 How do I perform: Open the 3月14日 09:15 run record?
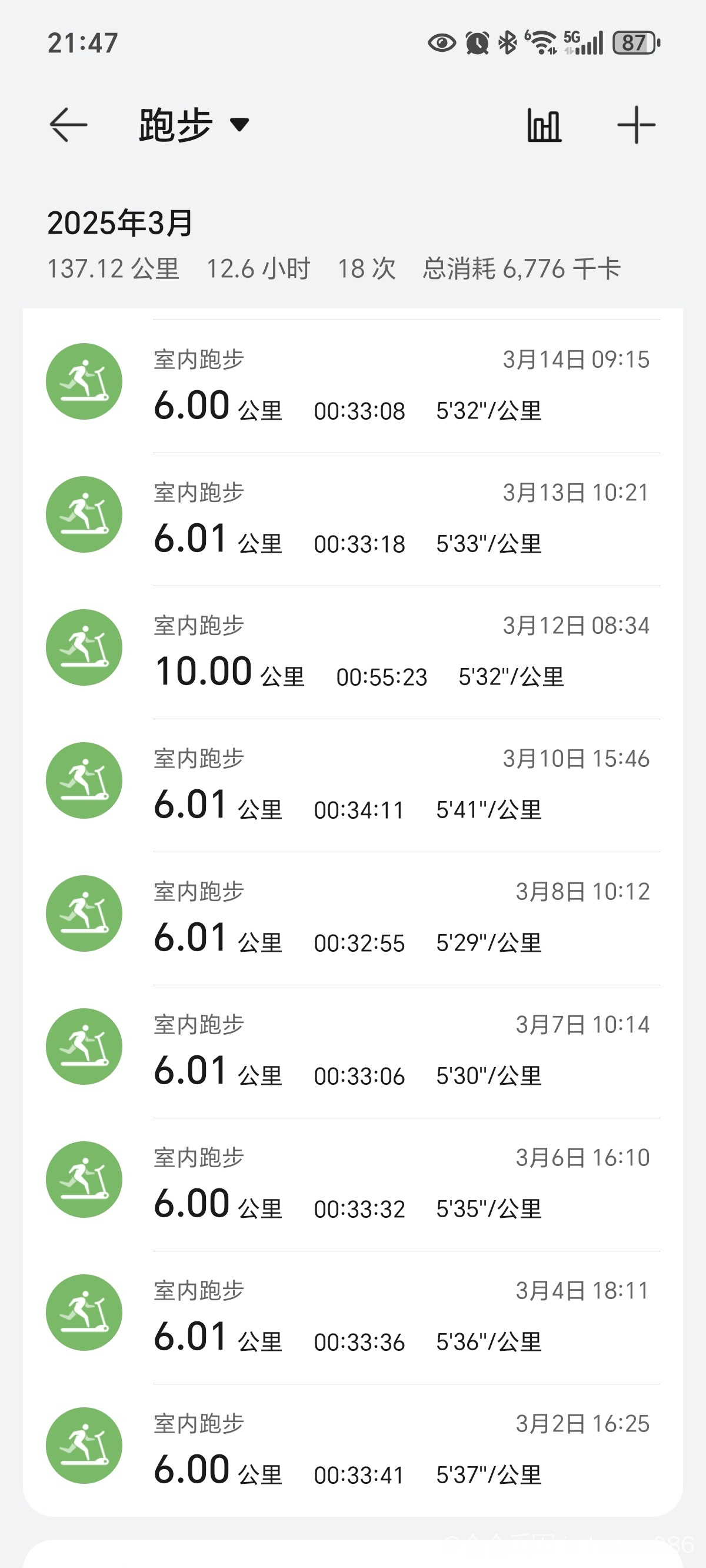(x=353, y=386)
